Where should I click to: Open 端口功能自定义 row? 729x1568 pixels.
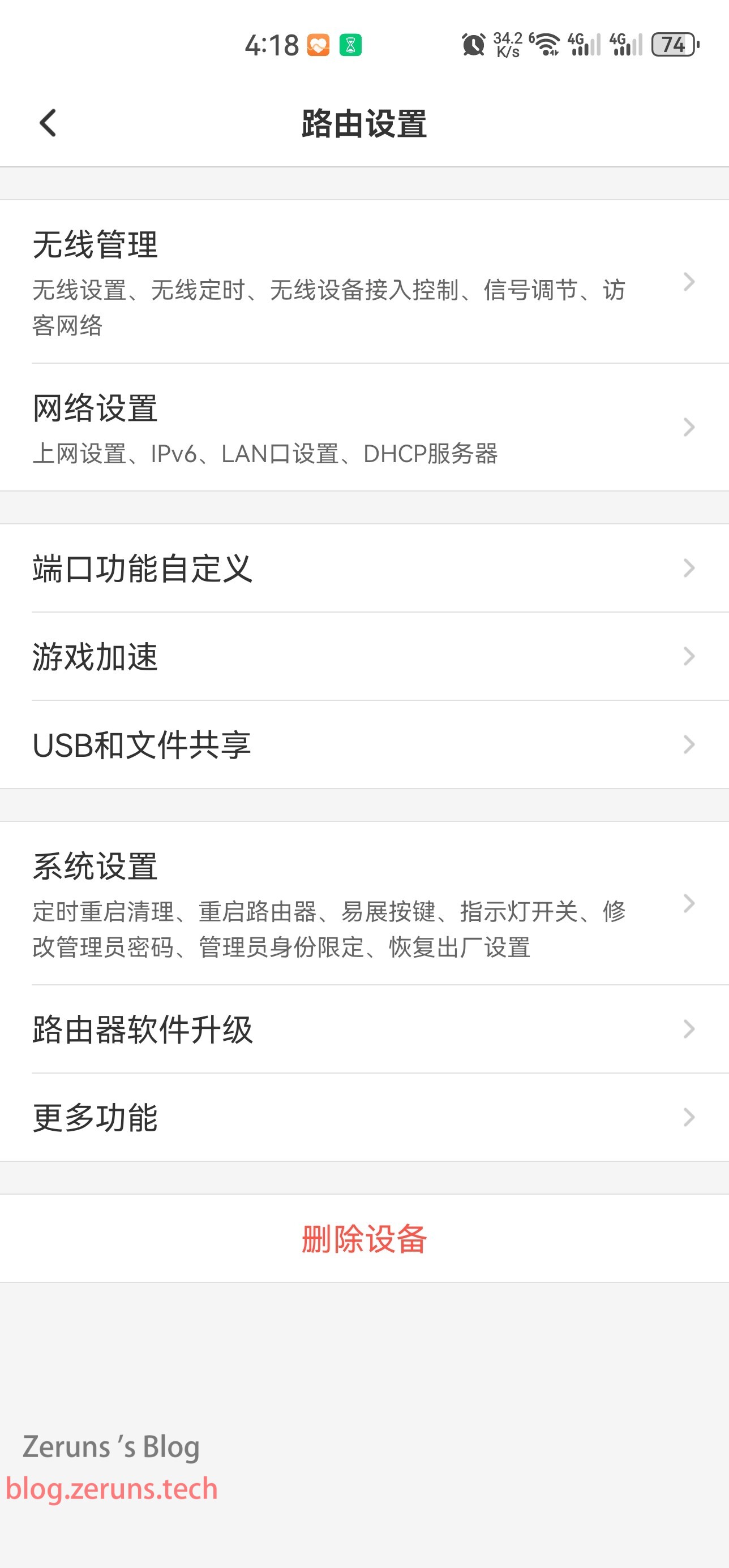point(364,568)
